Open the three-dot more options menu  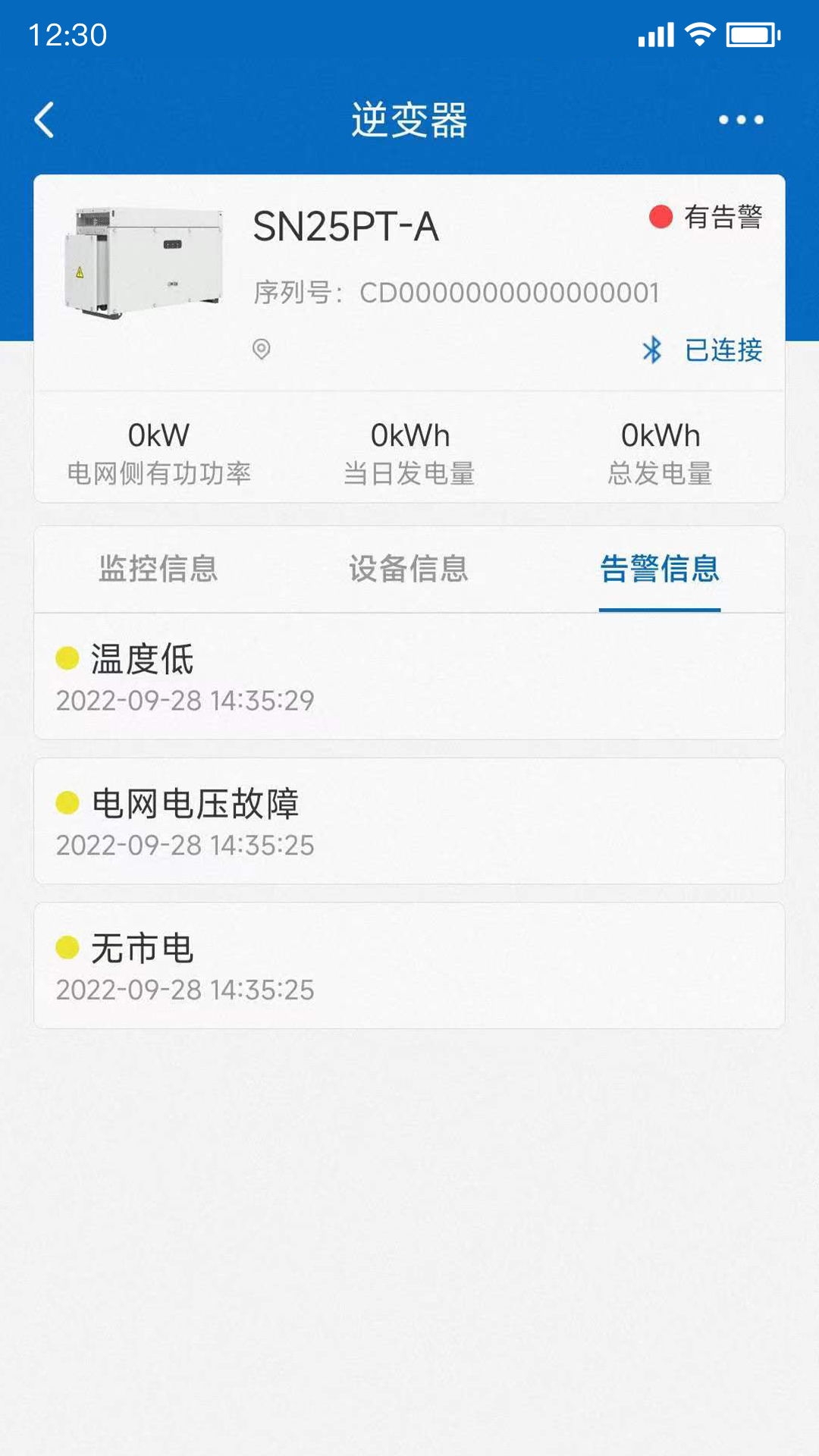tap(741, 120)
